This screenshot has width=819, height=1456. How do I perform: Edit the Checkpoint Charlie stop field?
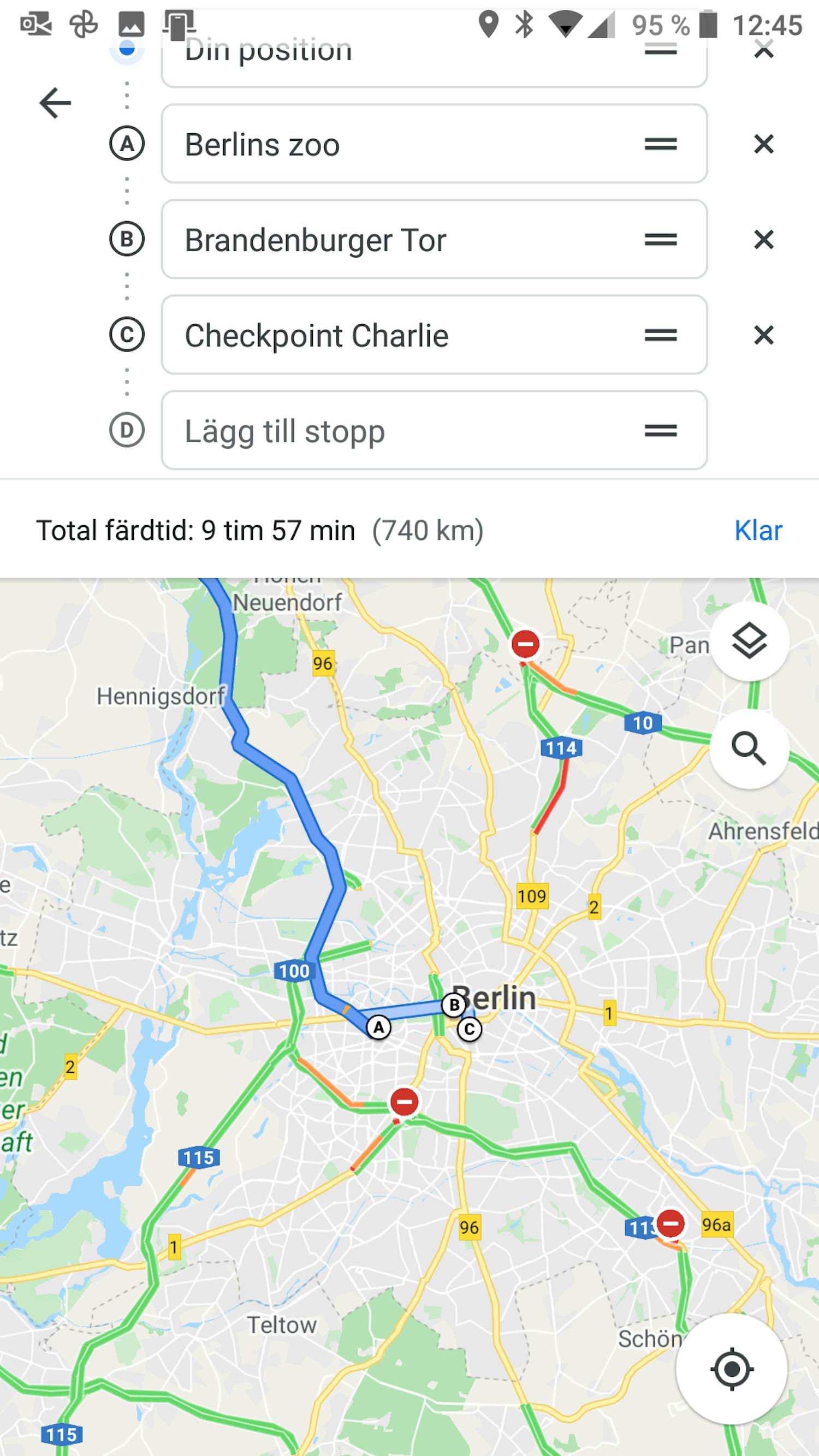click(396, 335)
